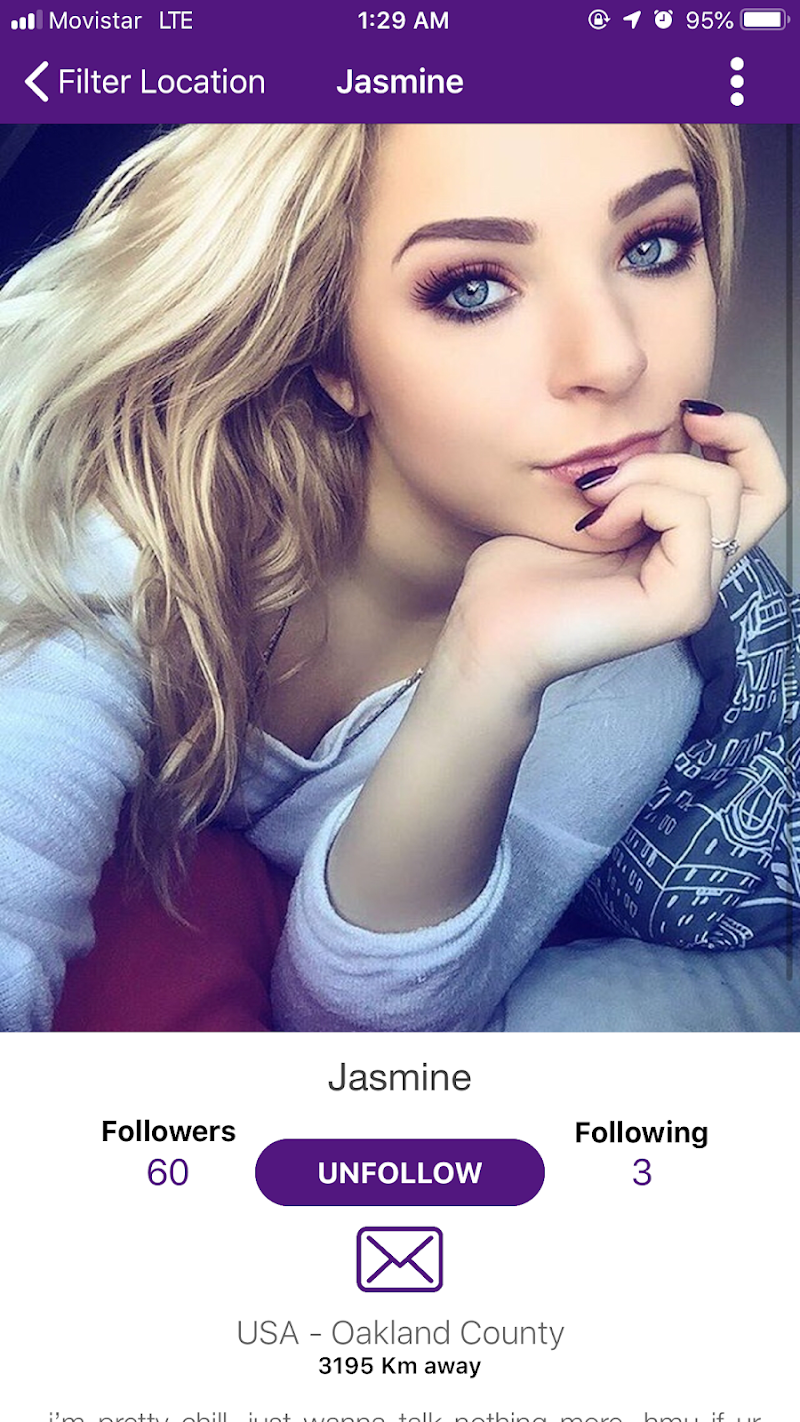Send Jasmine a message via envelope icon
Viewport: 800px width, 1422px height.
coord(400,1259)
